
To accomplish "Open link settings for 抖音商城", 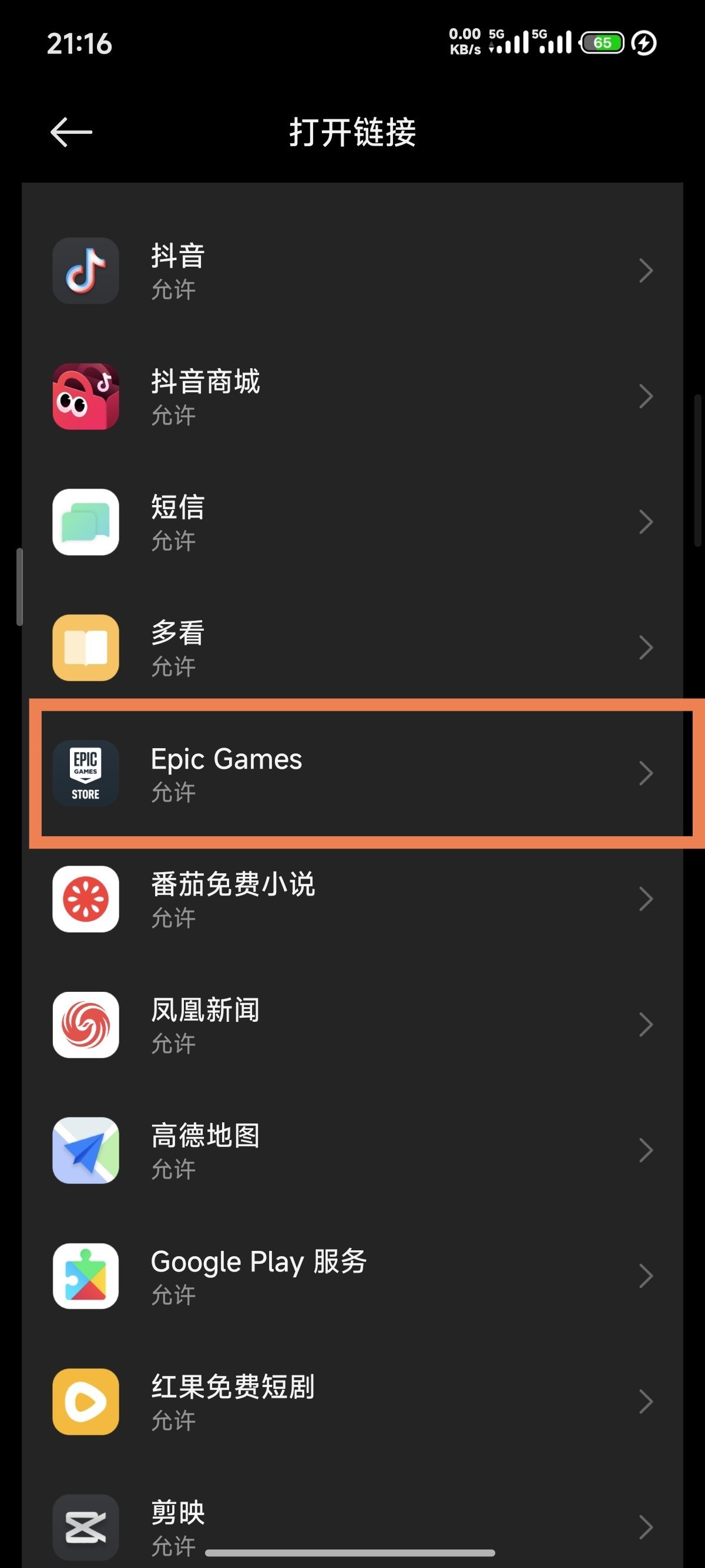I will point(352,396).
